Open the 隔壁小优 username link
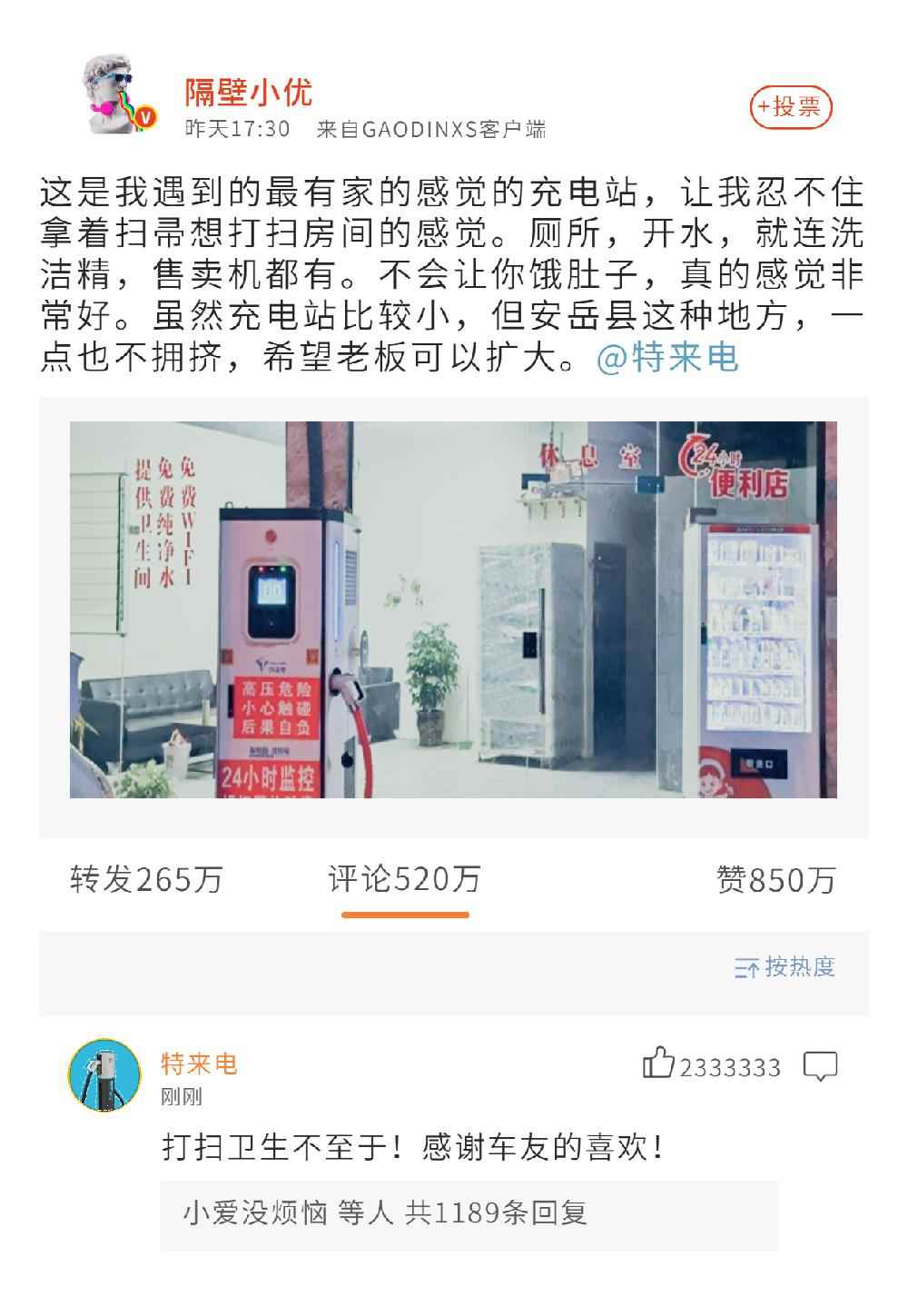Image resolution: width=908 pixels, height=1316 pixels. [x=248, y=92]
